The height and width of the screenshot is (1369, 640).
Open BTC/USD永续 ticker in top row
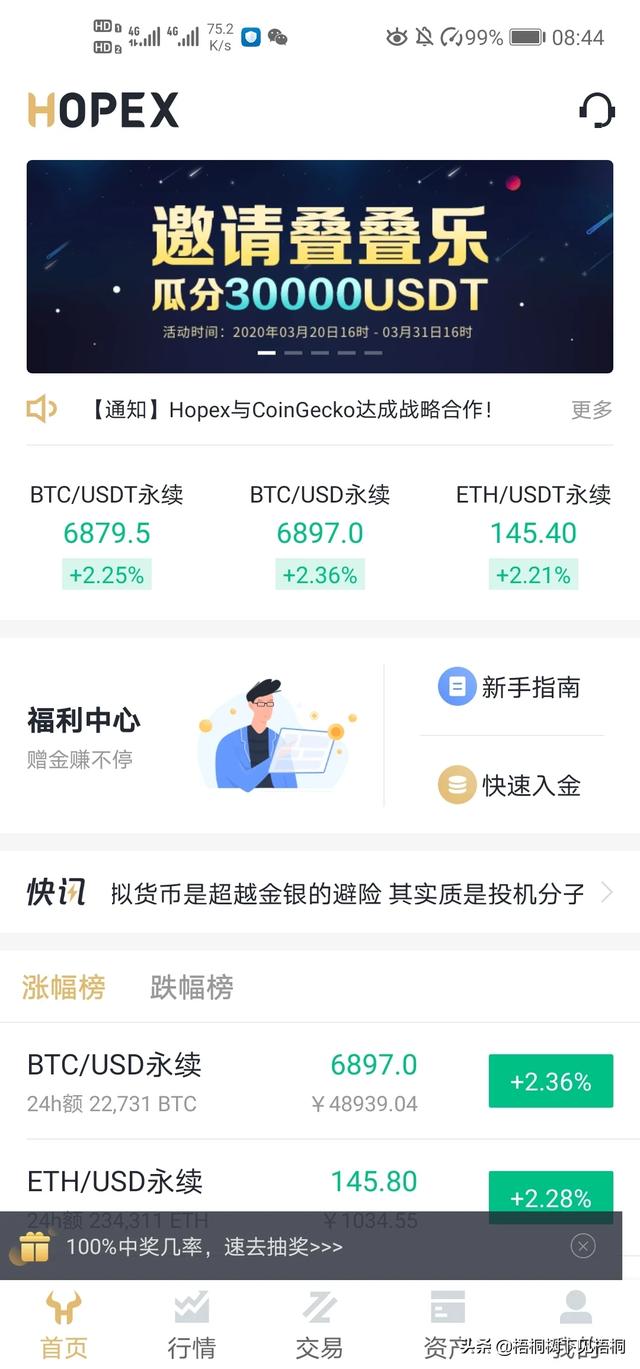point(319,534)
